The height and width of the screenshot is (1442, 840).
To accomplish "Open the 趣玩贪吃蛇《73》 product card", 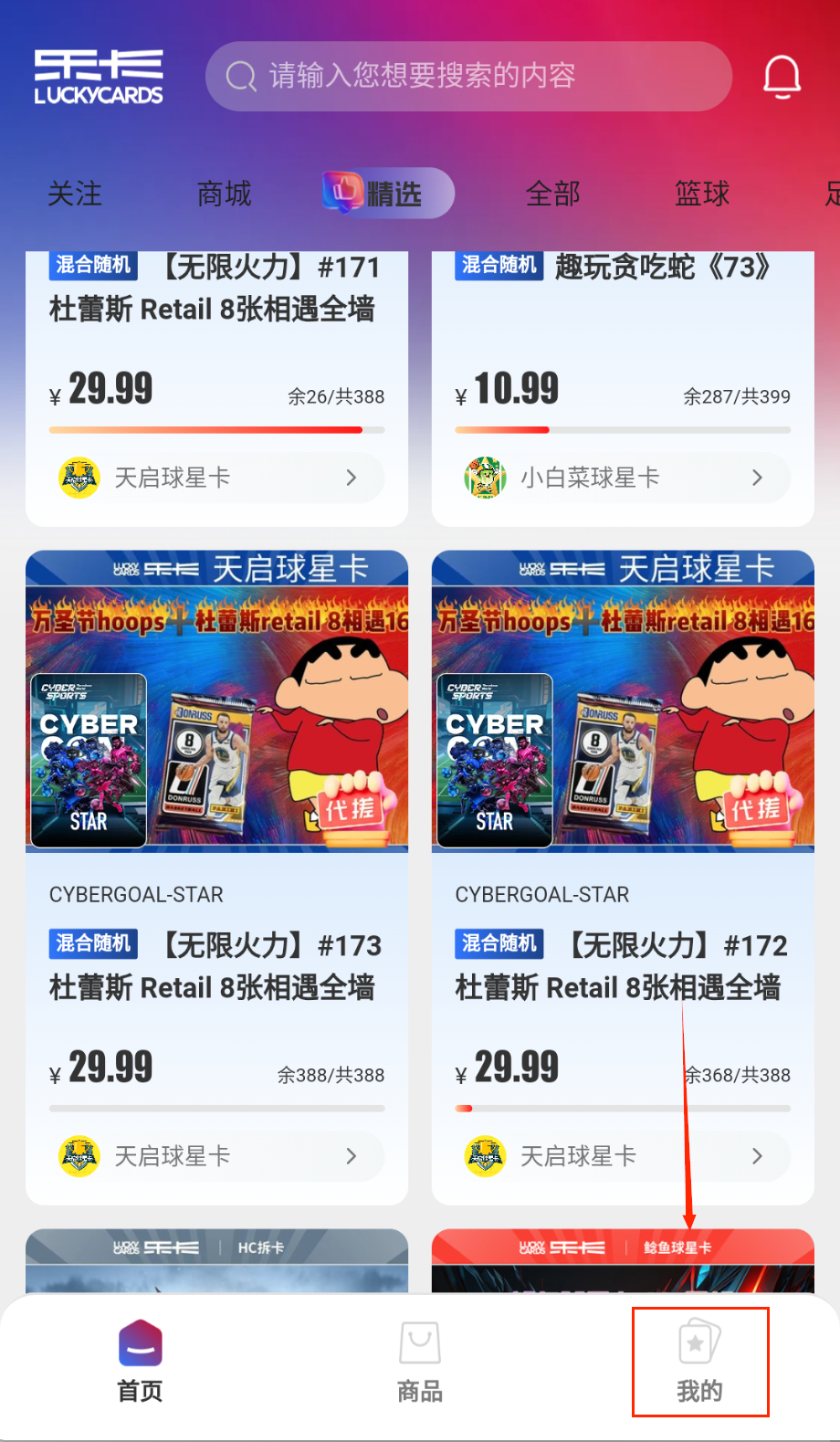I will [623, 311].
